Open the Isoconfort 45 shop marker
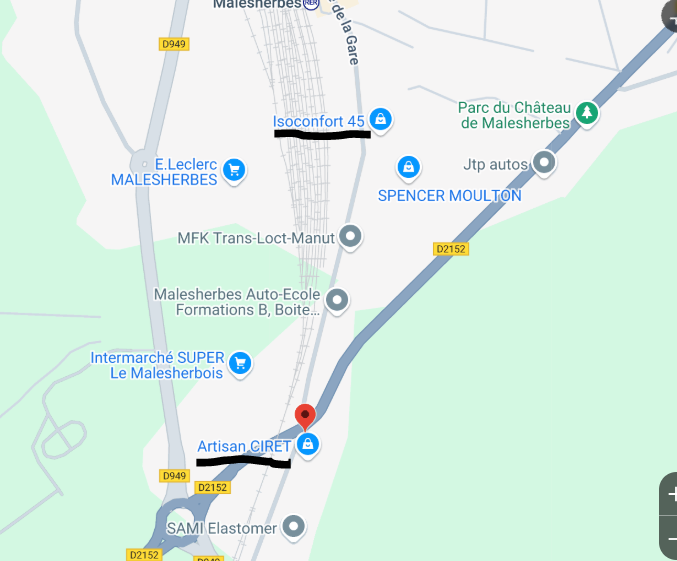The image size is (677, 561). click(379, 120)
